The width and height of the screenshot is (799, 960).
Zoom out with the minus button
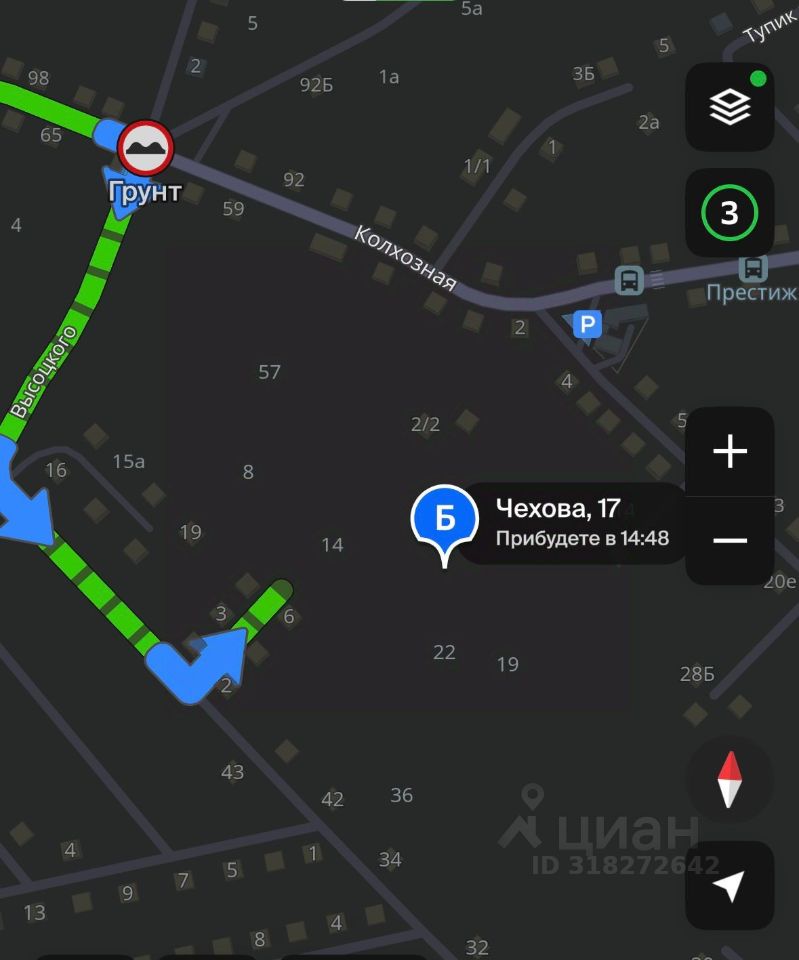pyautogui.click(x=730, y=541)
